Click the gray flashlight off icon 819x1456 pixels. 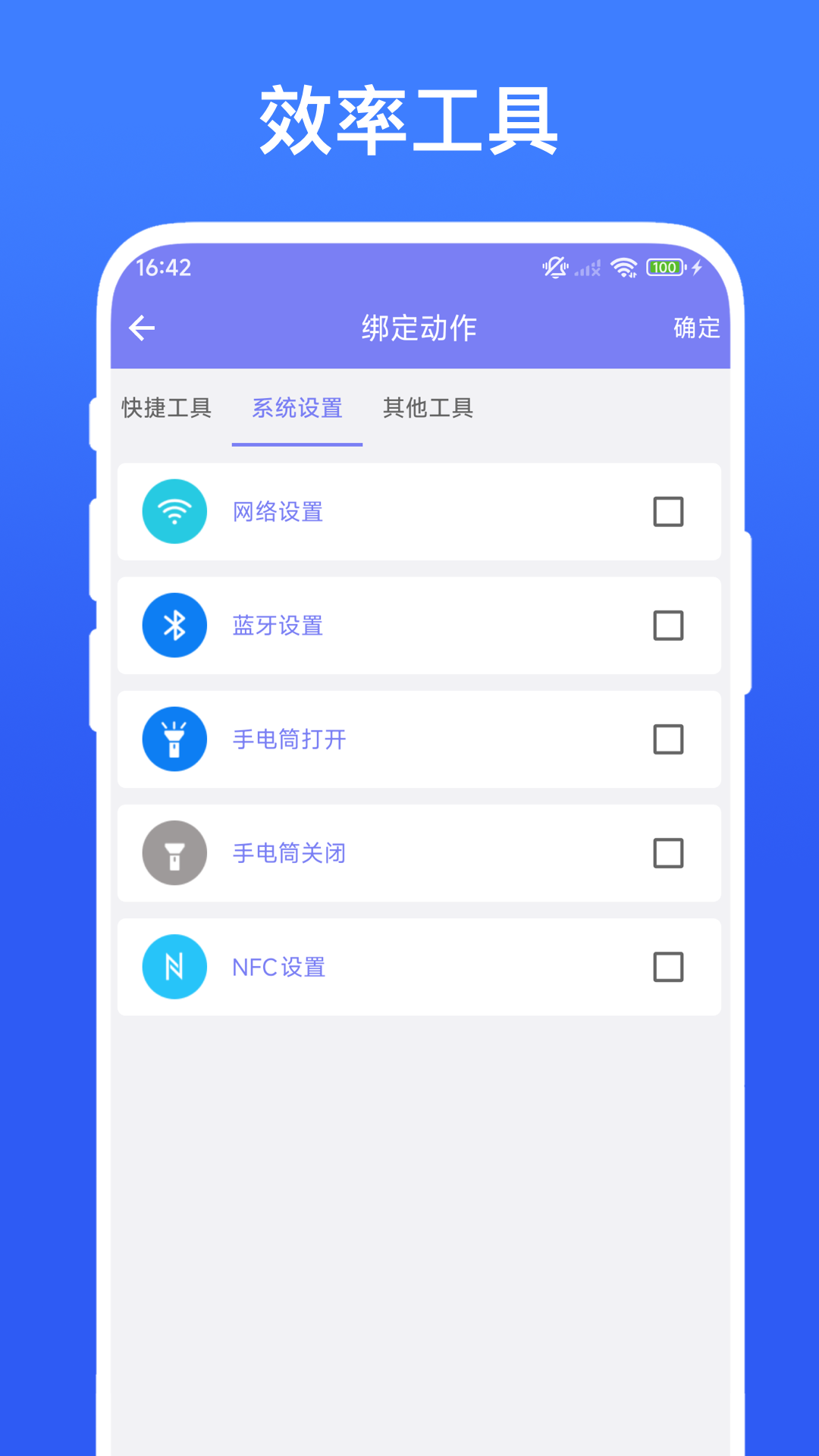174,853
